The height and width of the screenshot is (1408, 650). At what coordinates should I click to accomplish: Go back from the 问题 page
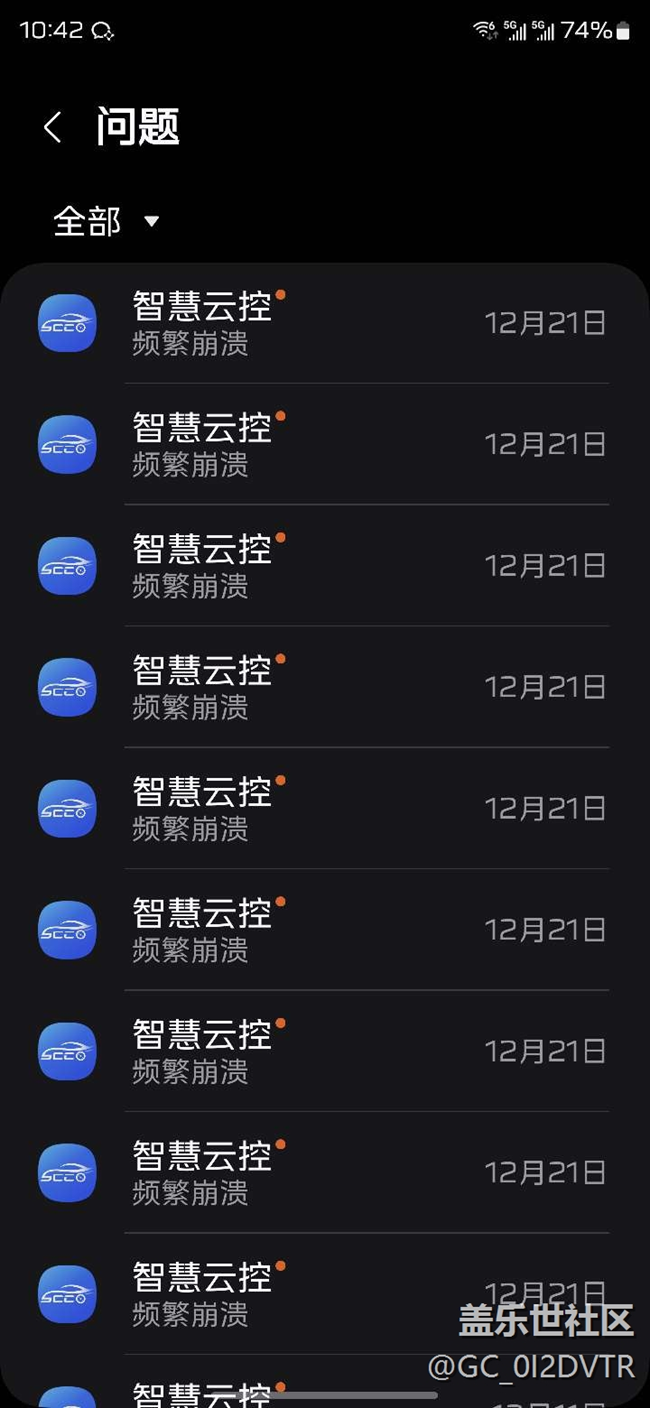pyautogui.click(x=53, y=127)
